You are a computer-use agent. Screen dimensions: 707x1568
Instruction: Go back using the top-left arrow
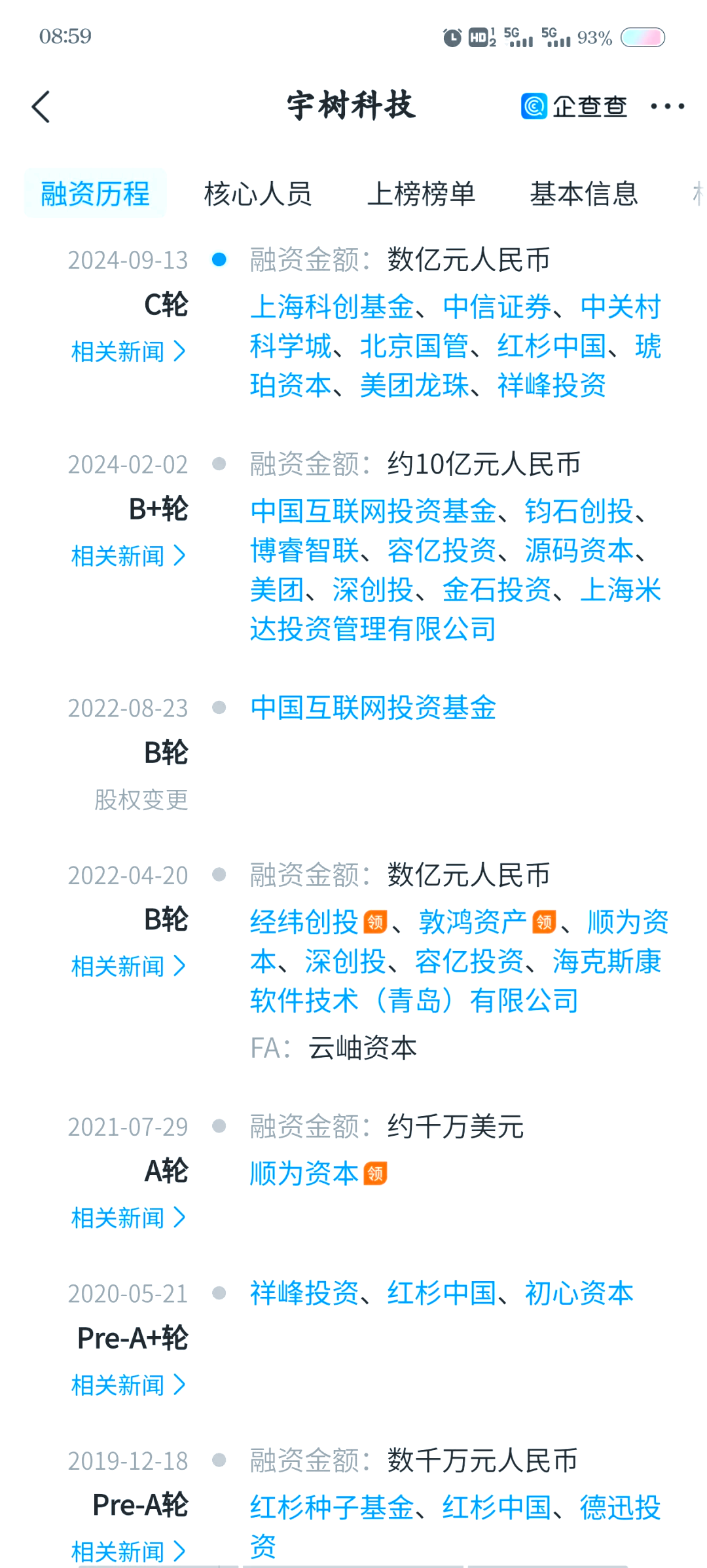pyautogui.click(x=41, y=107)
